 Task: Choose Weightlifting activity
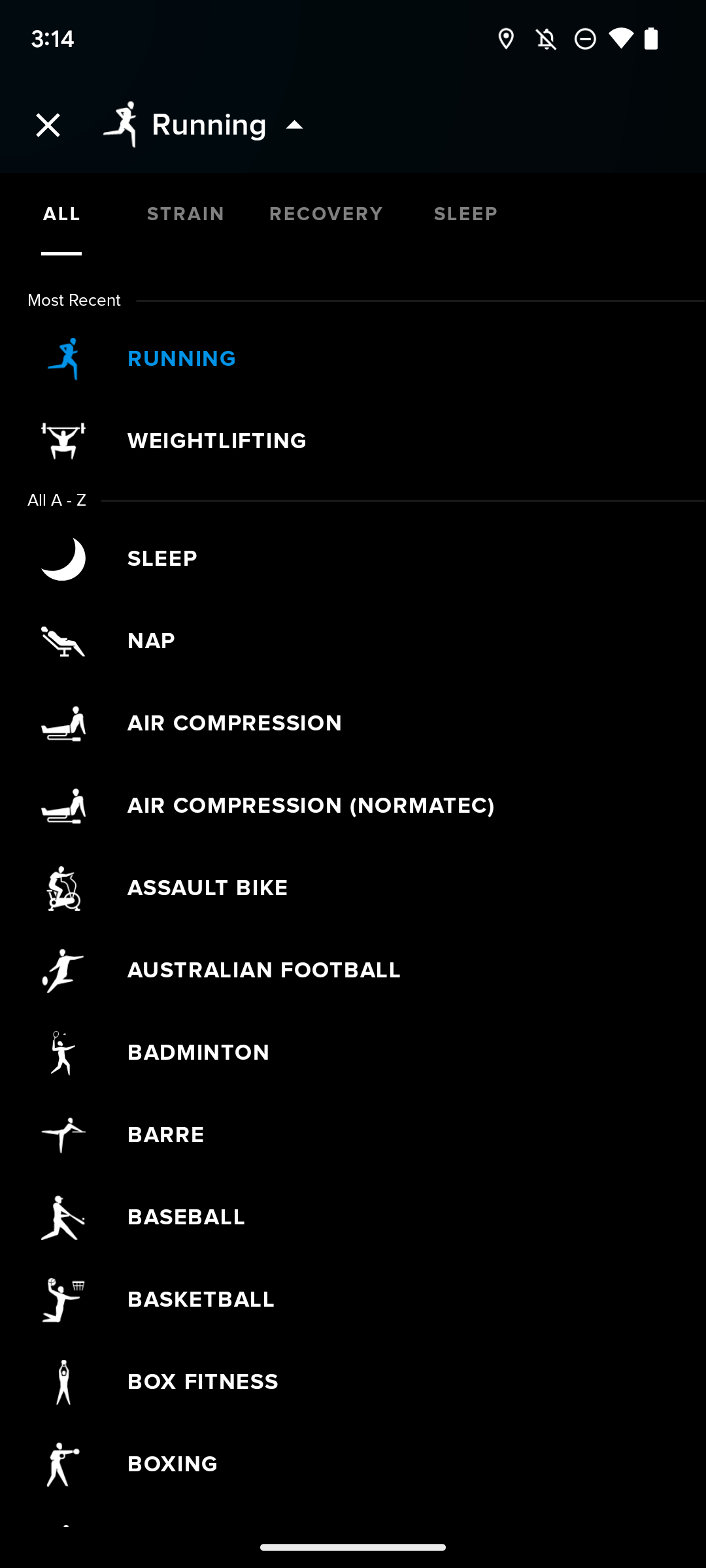pyautogui.click(x=216, y=441)
